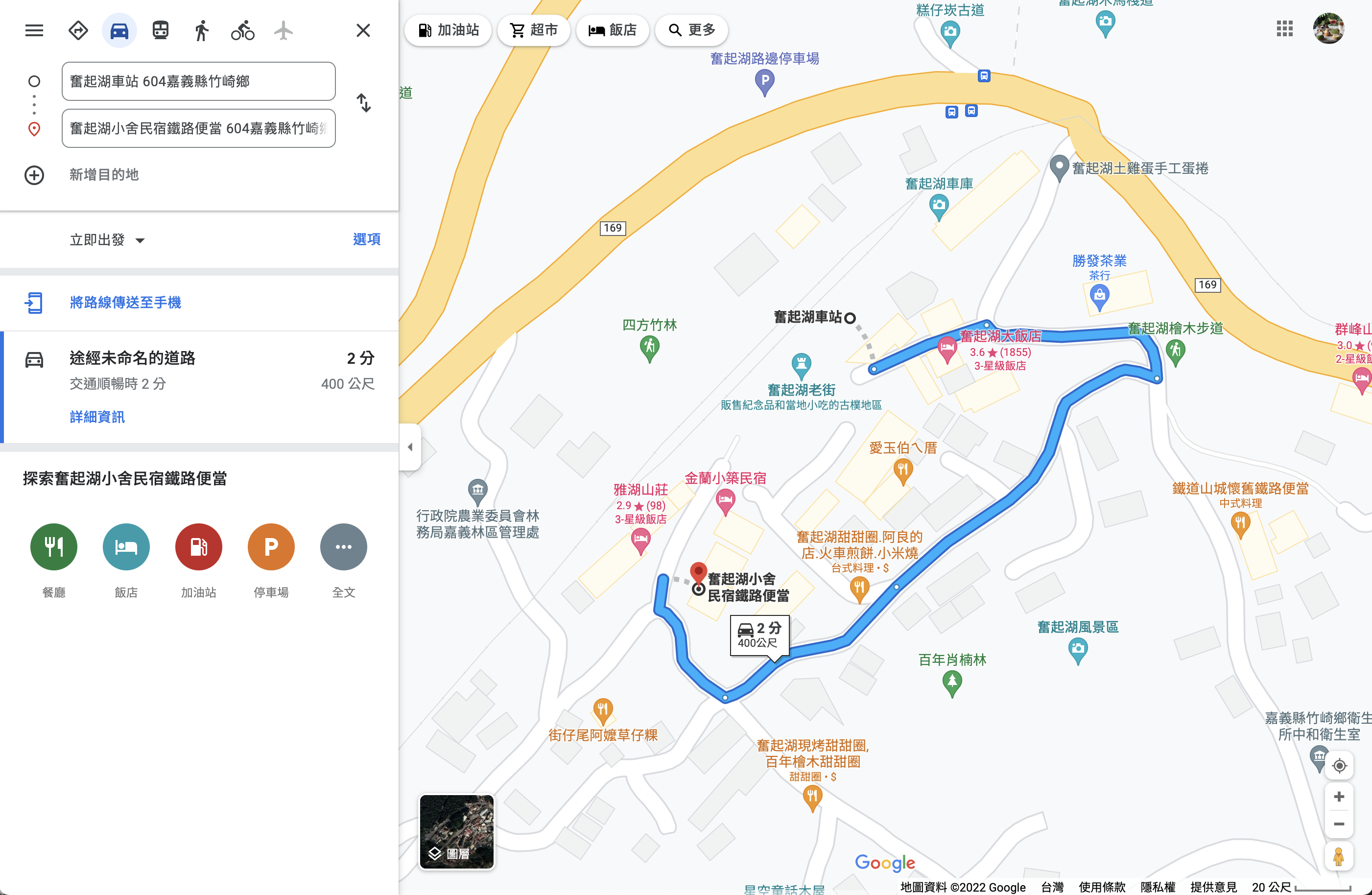Select the walking travel mode

tap(201, 30)
